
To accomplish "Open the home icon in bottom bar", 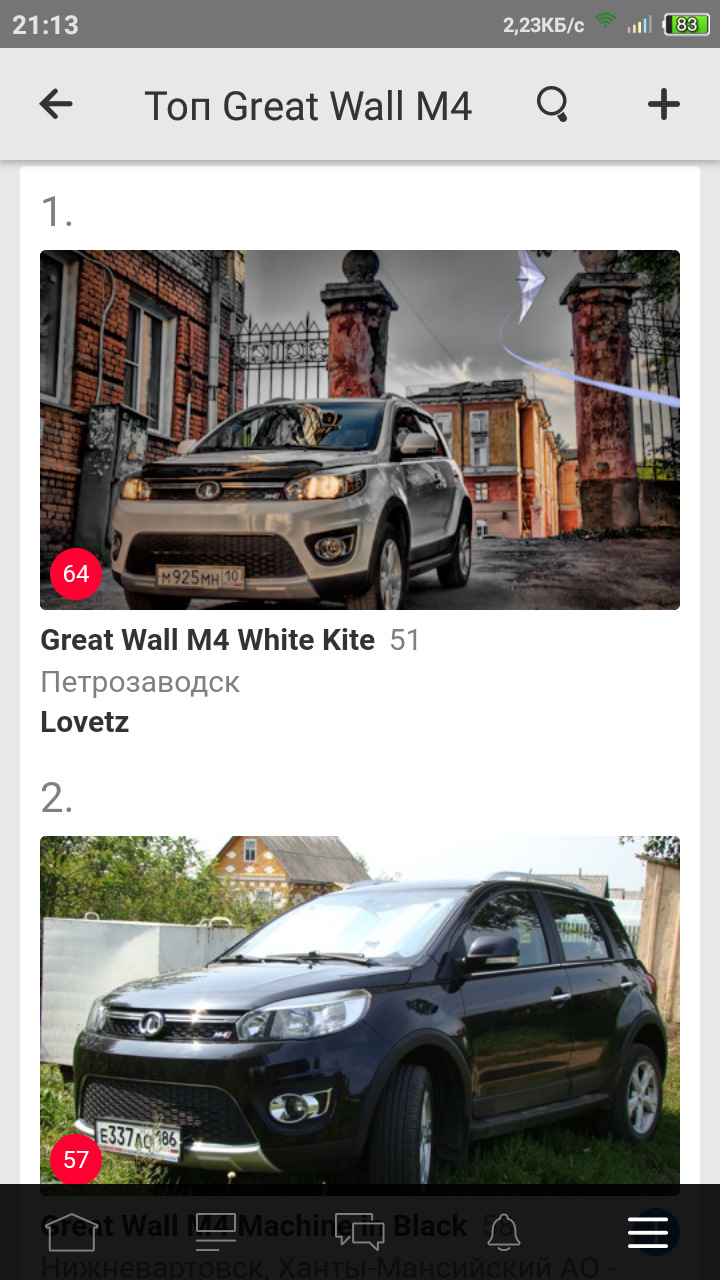I will point(72,1232).
